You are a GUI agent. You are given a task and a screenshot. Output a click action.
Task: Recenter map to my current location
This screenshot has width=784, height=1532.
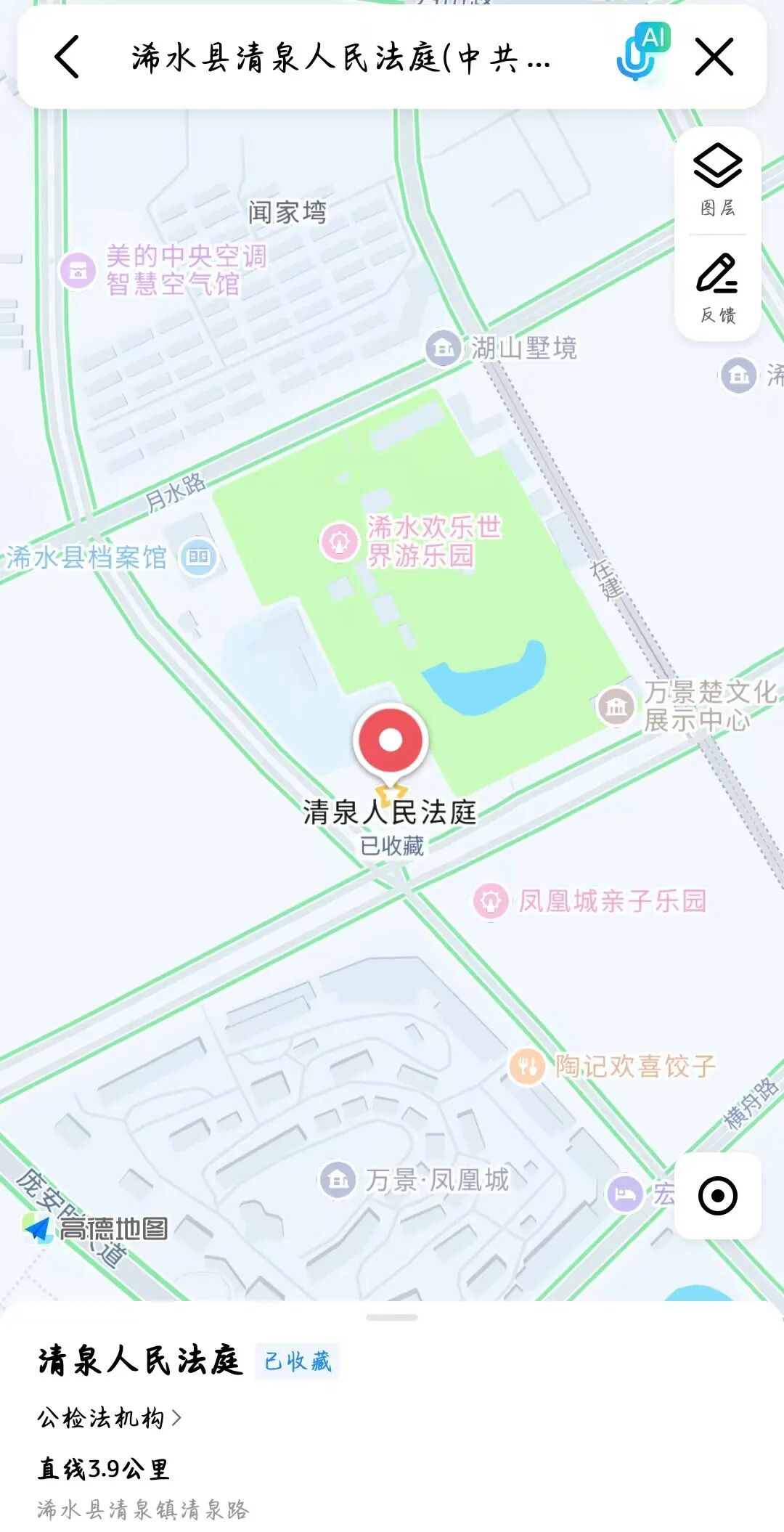717,1196
